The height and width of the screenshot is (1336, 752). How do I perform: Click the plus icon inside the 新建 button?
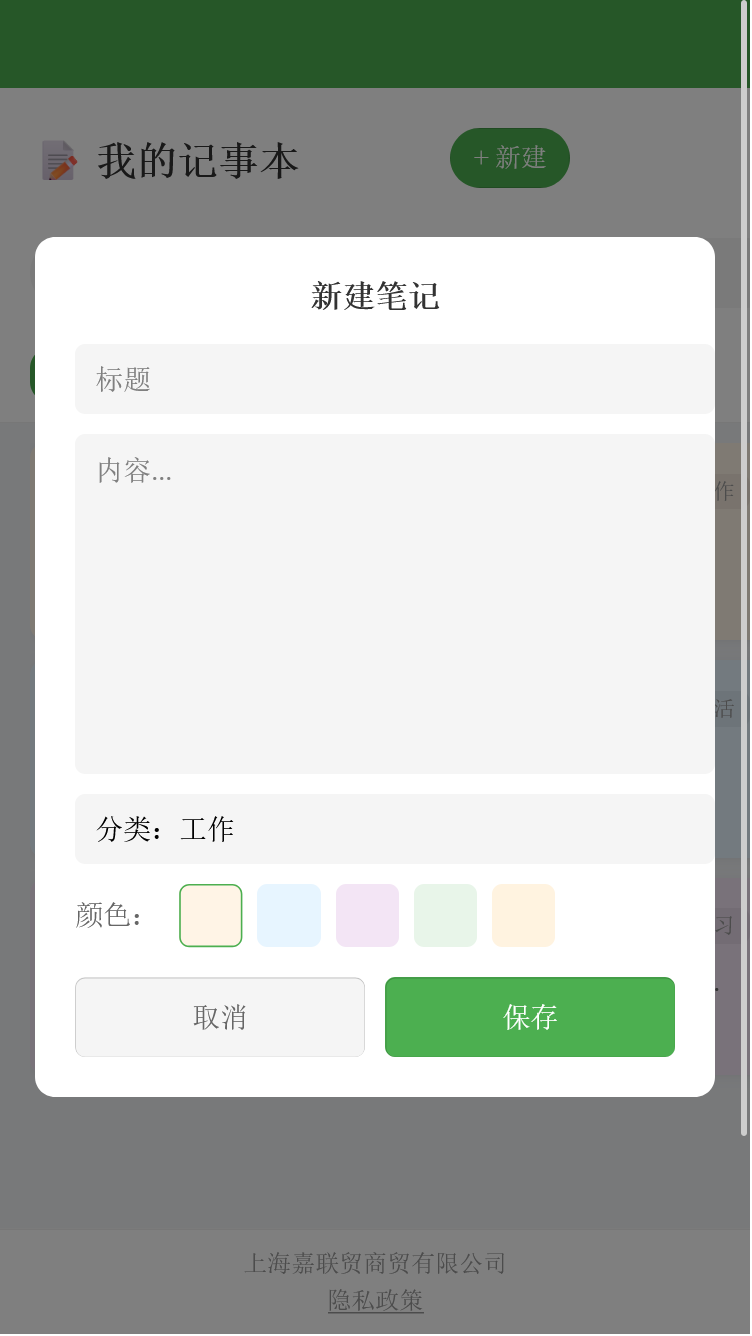point(480,158)
